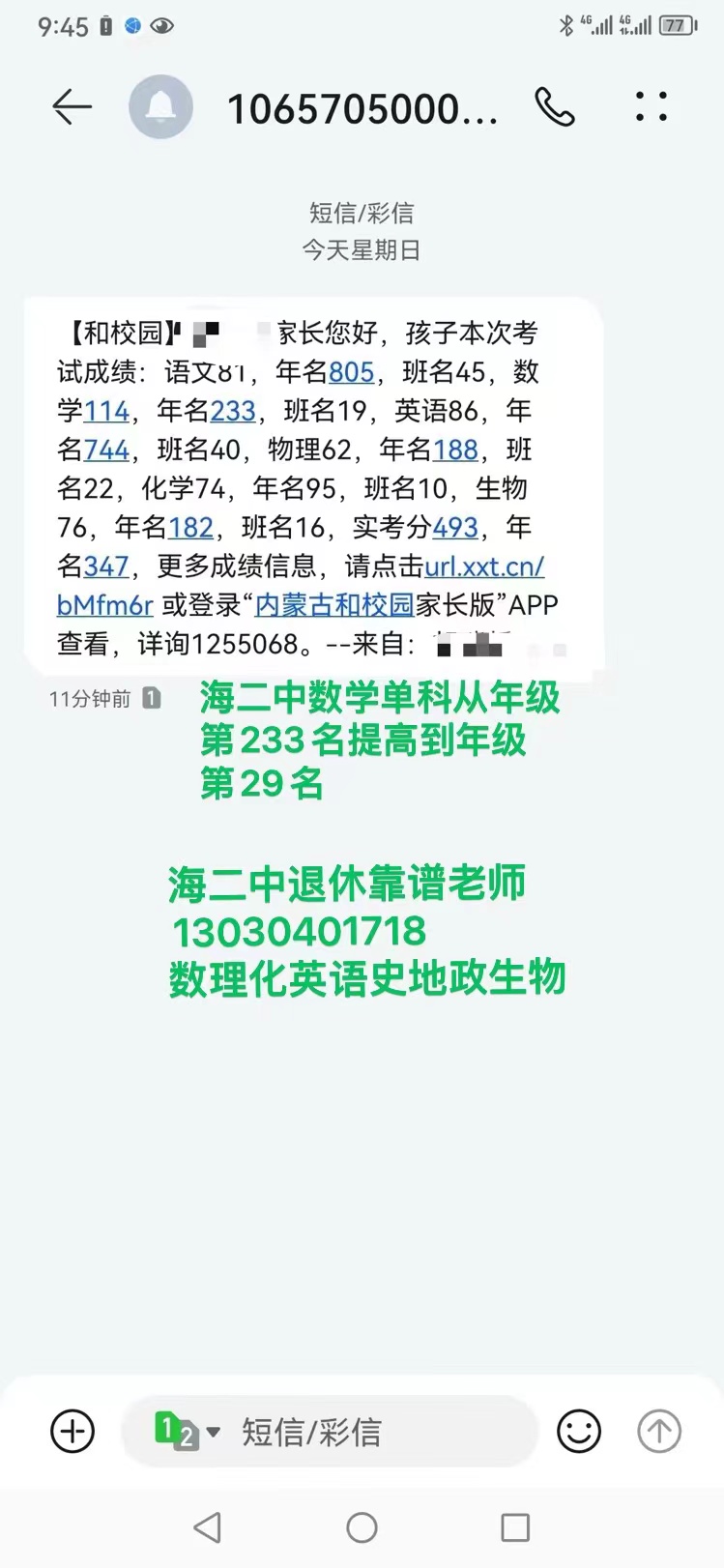Tap the underlined math score 114
This screenshot has width=724, height=1568.
point(106,411)
